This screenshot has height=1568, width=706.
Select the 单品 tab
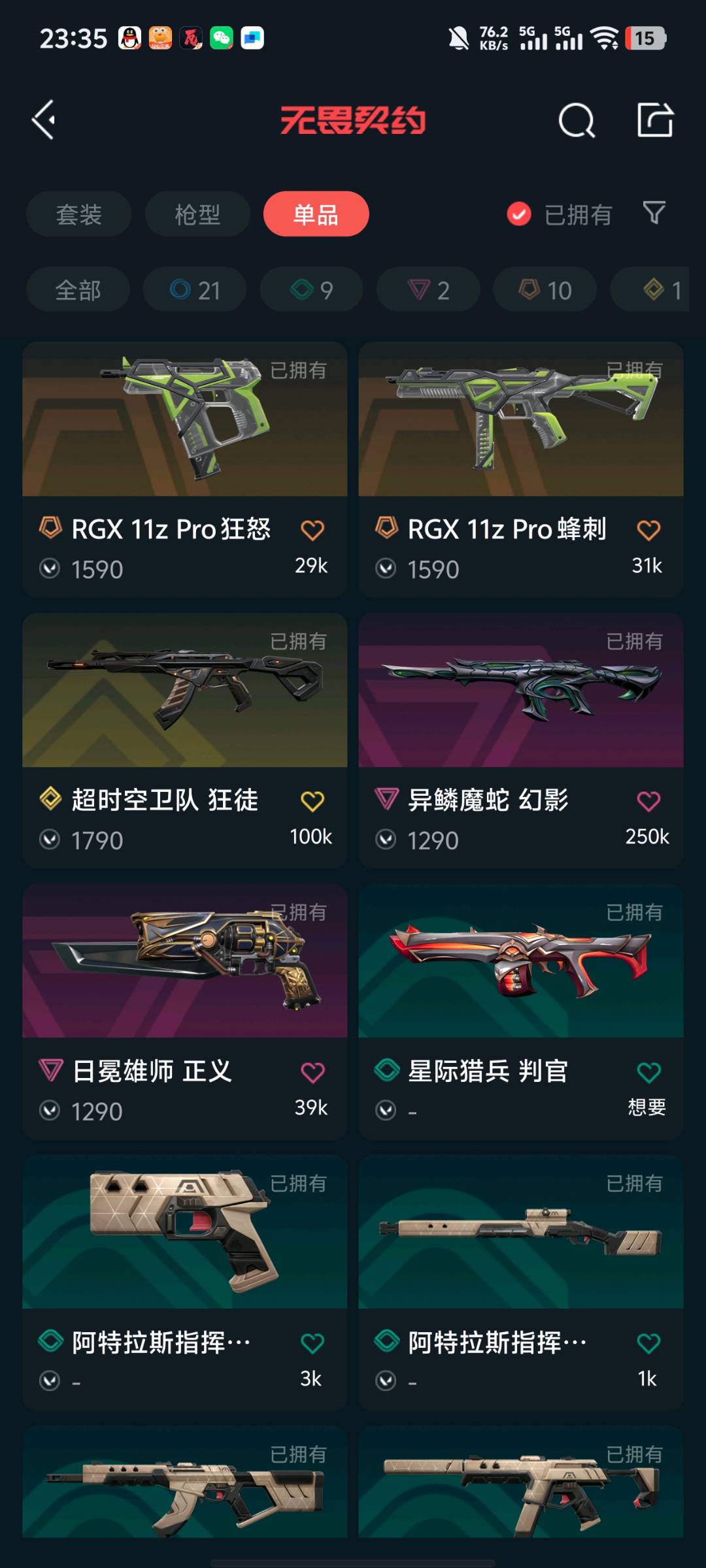tap(316, 214)
